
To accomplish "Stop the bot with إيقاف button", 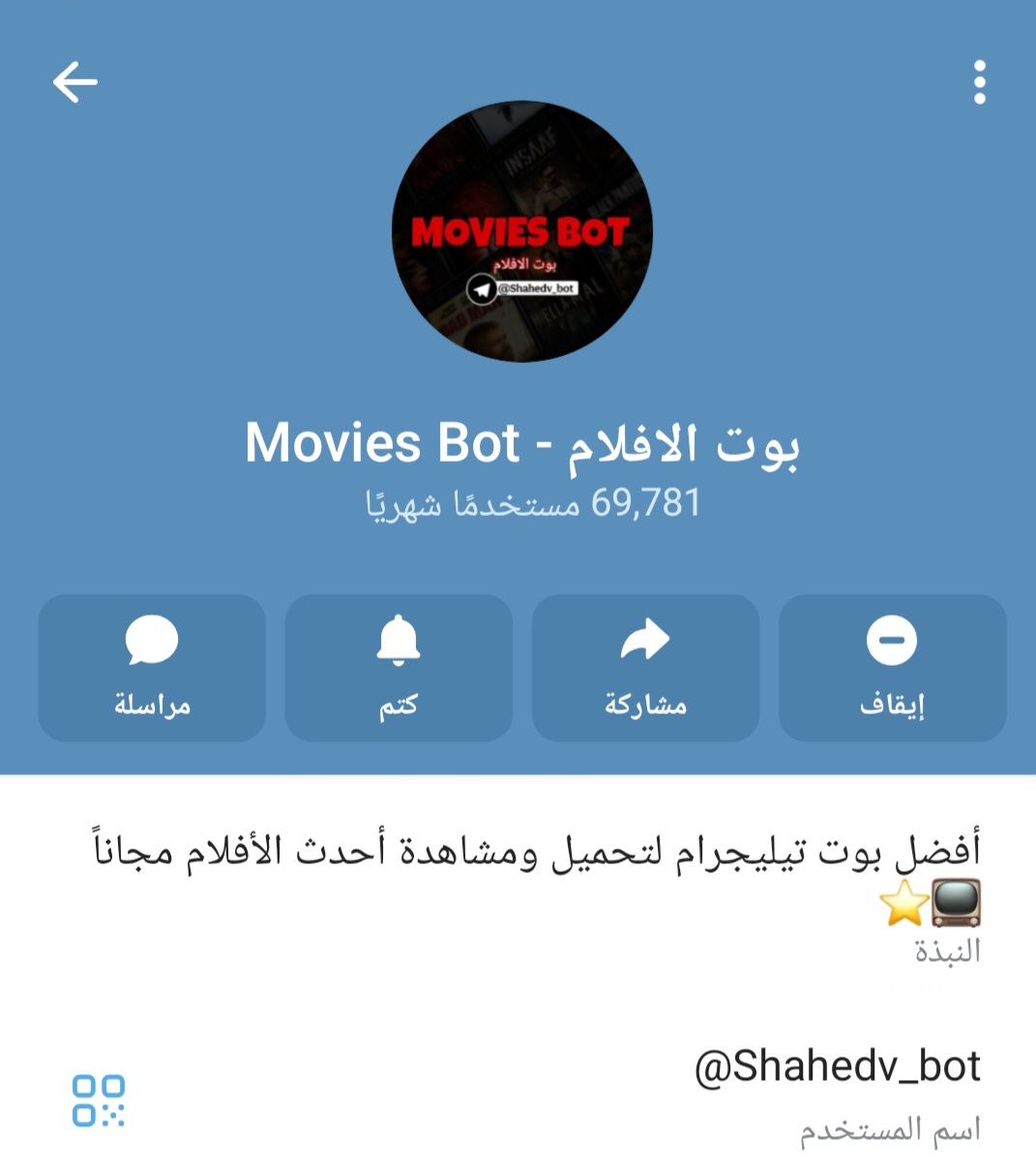I will [x=892, y=668].
